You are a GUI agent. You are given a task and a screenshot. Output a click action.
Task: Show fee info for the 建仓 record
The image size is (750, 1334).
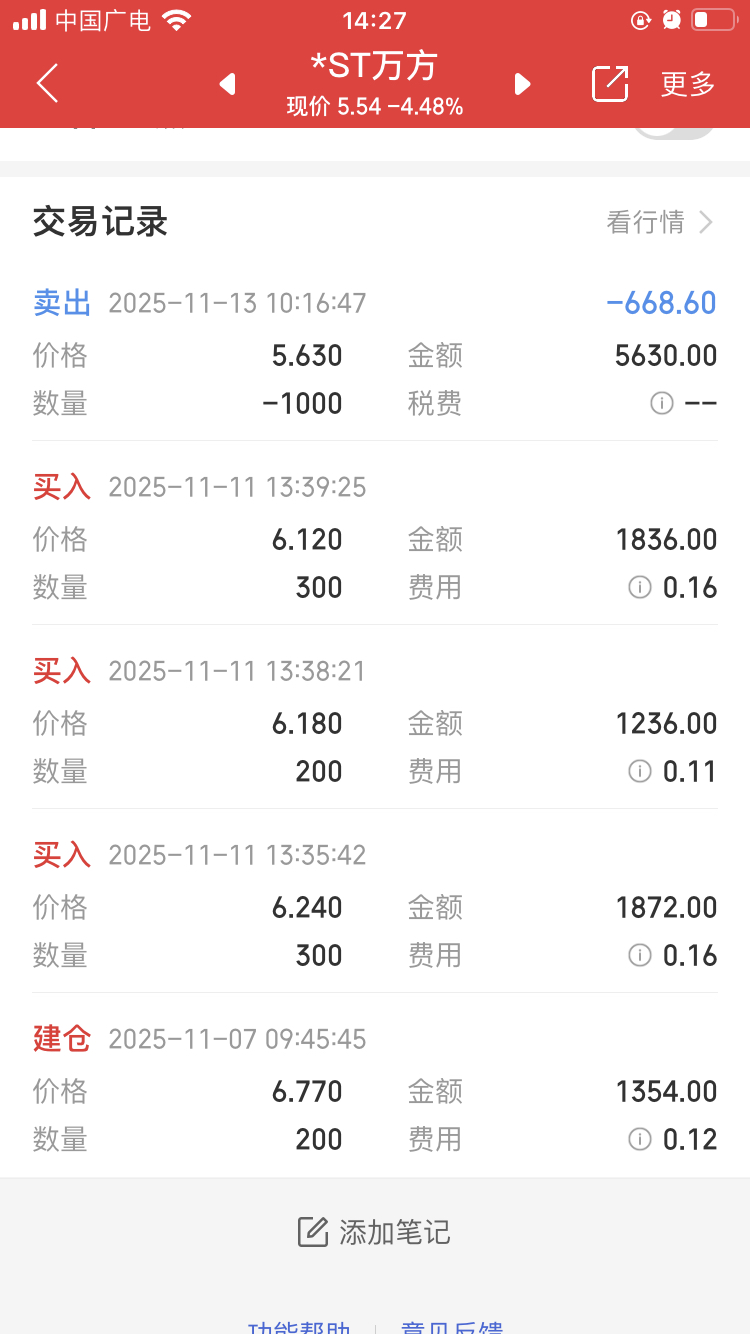640,1139
